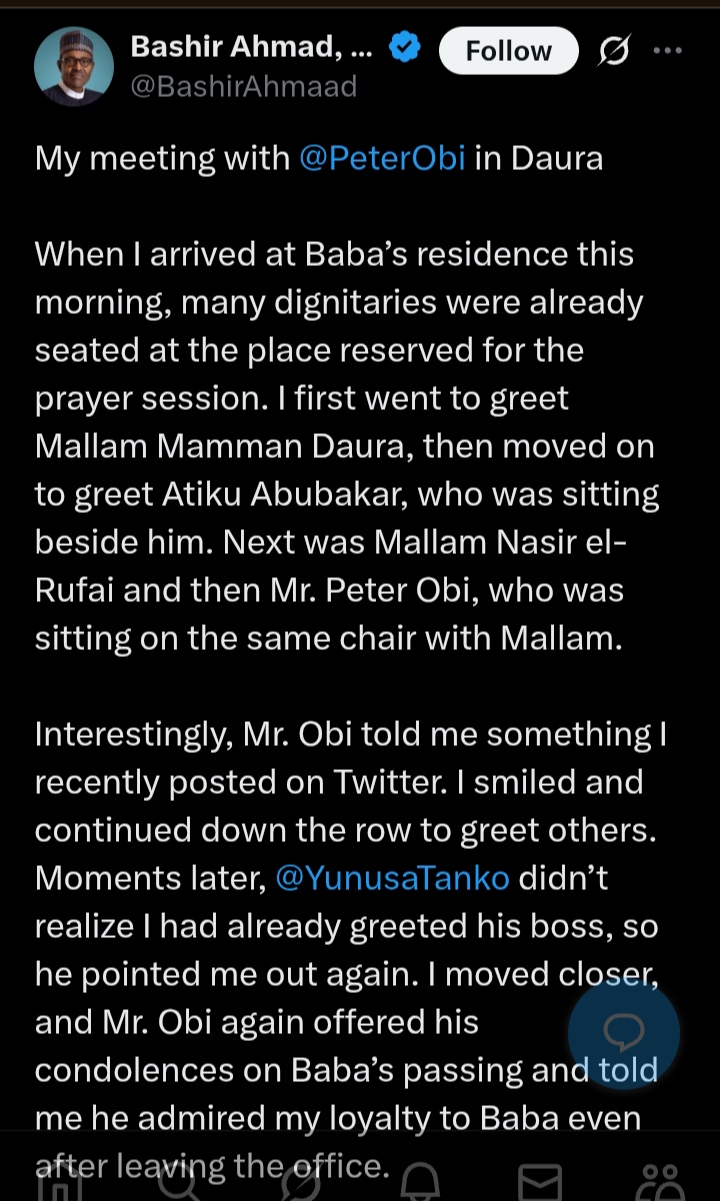
Task: Open Bashir Ahmad's profile picture
Action: coord(74,67)
